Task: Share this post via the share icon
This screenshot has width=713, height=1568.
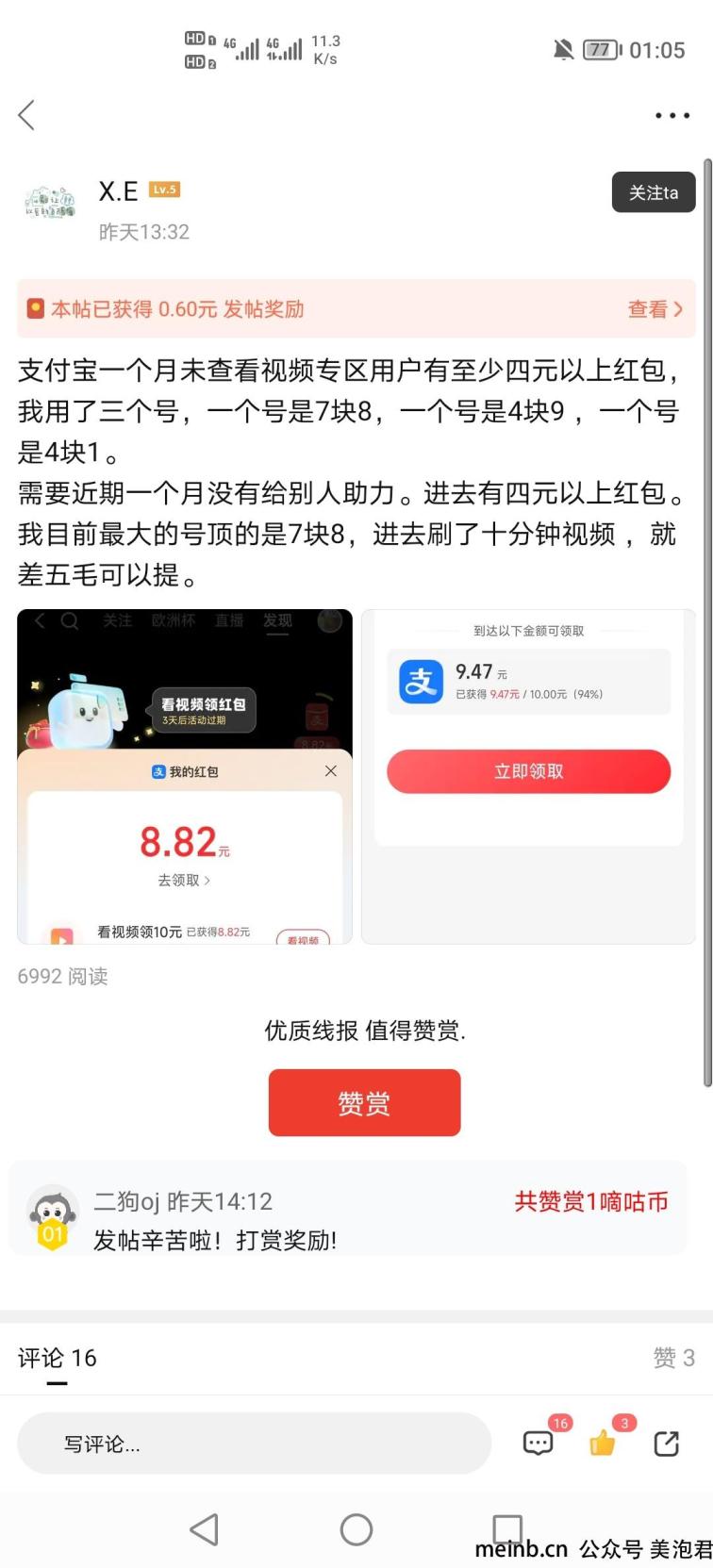Action: click(666, 1443)
